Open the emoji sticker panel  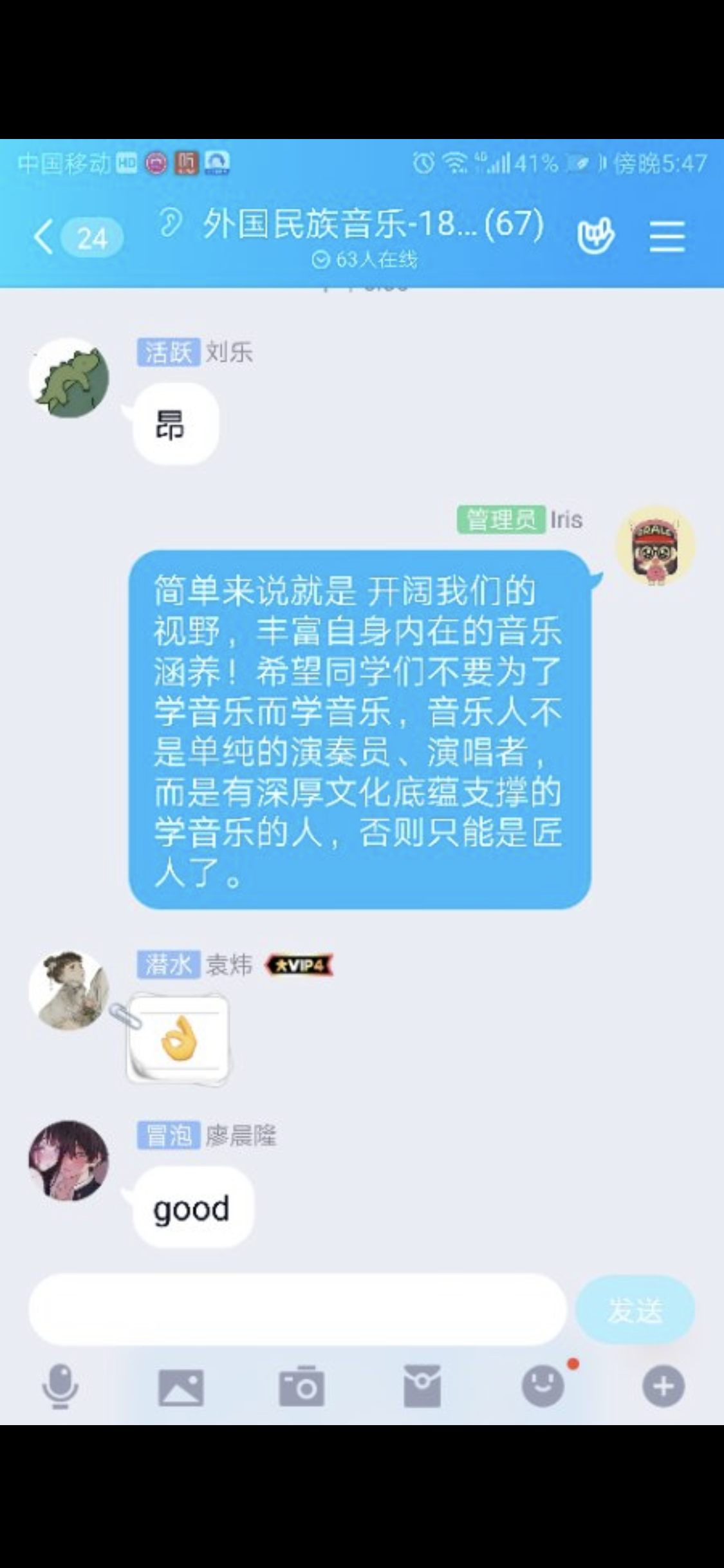coord(543,1386)
